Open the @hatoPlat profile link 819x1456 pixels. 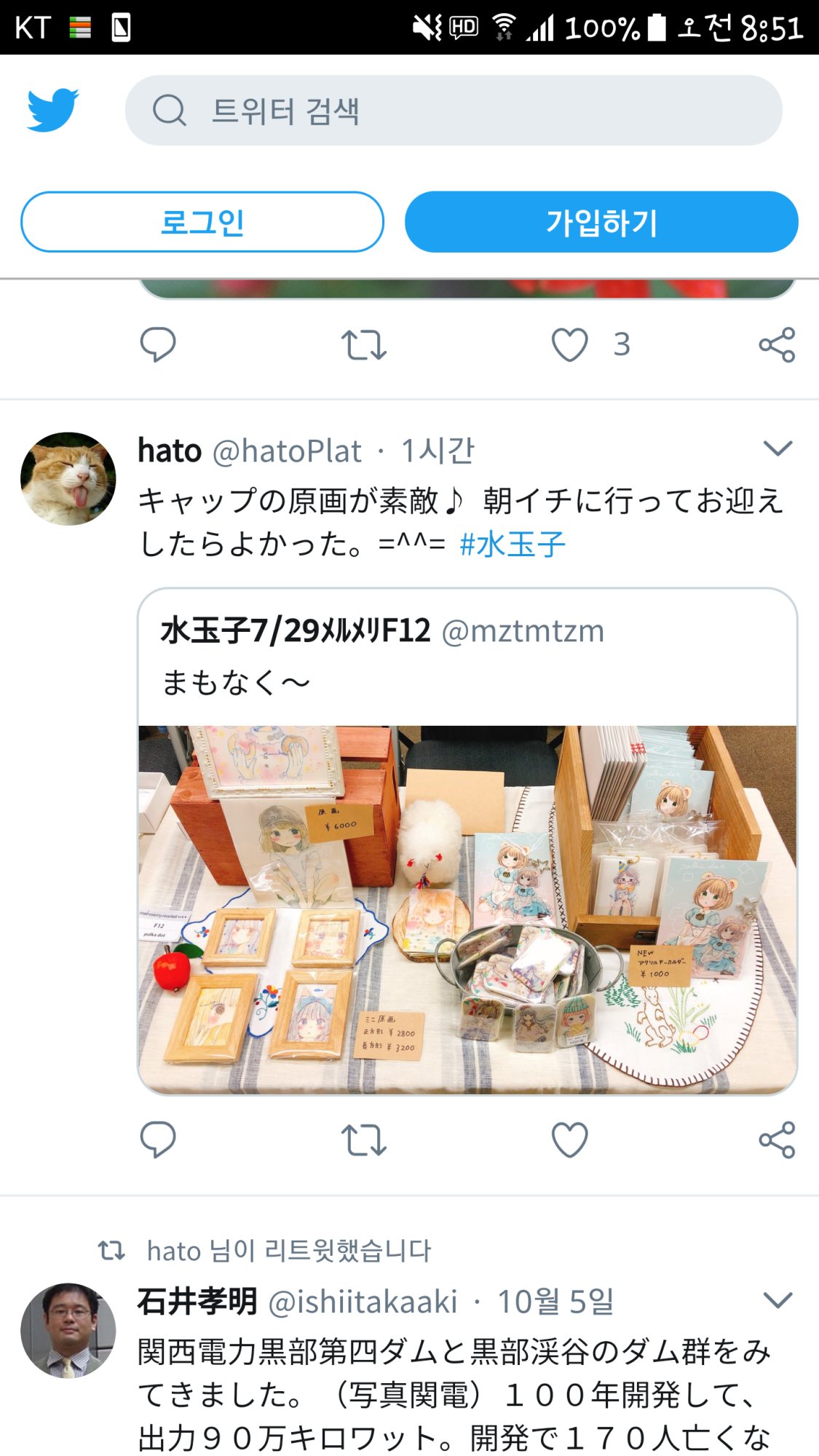click(x=287, y=451)
